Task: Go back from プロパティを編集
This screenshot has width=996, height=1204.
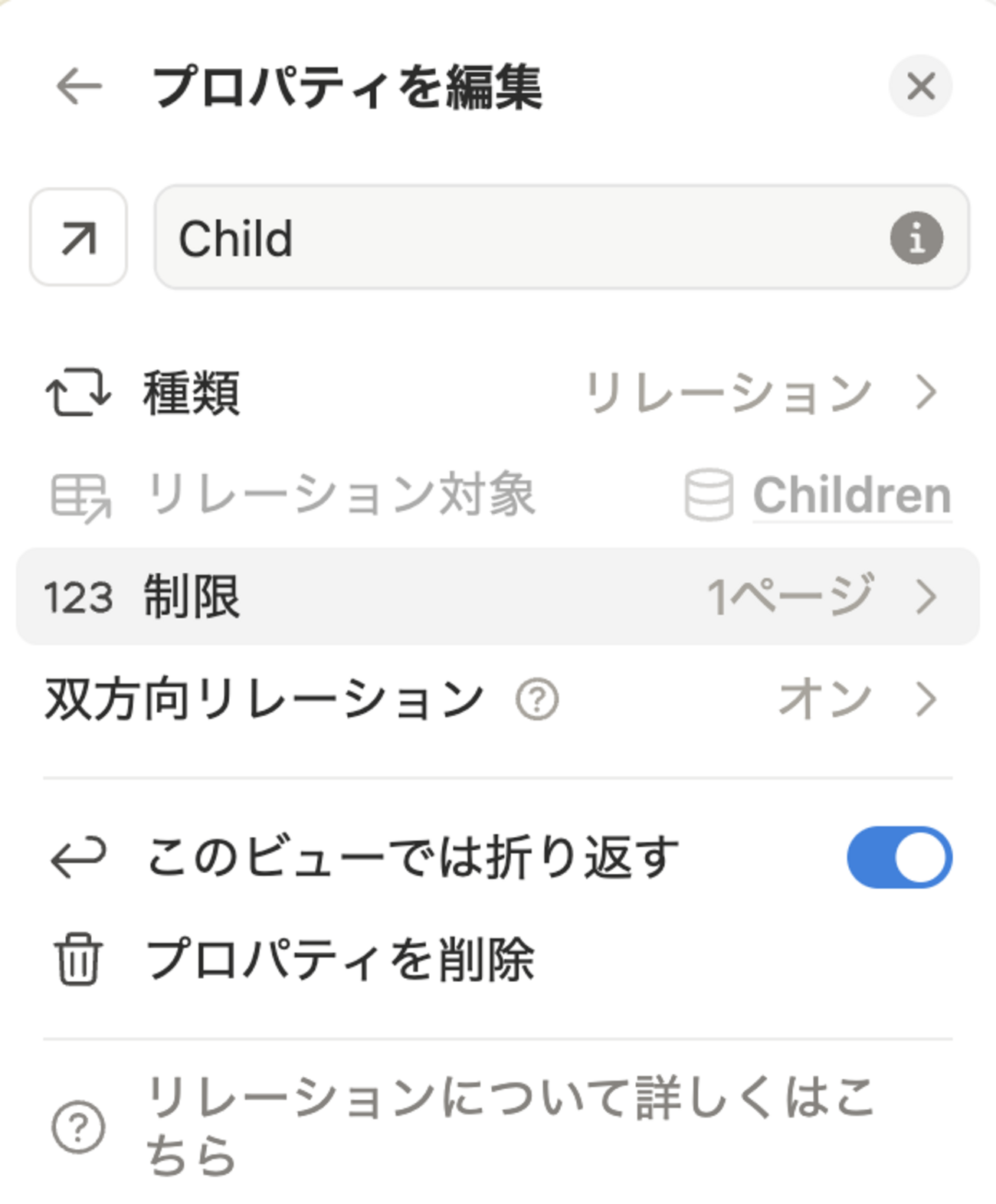Action: [79, 86]
